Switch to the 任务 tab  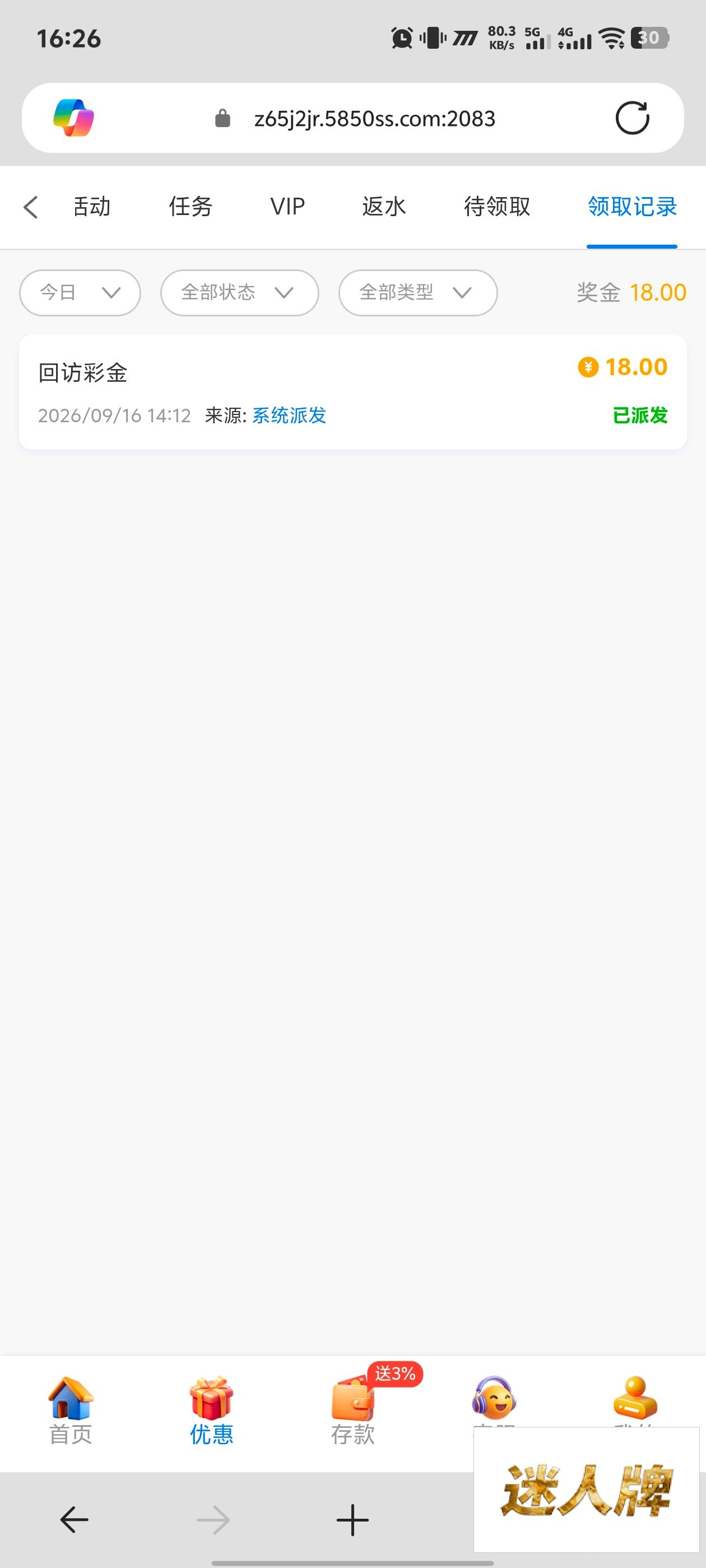point(190,206)
